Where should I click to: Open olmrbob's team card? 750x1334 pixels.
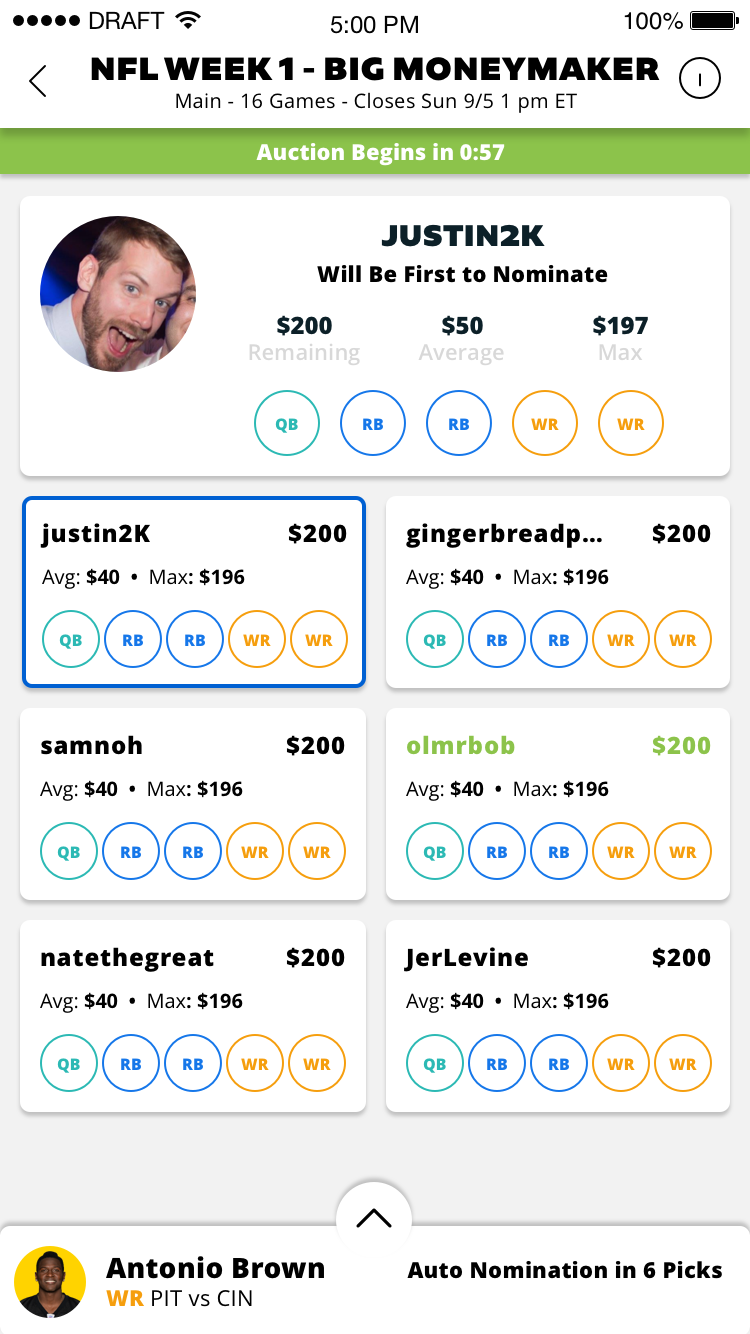[x=558, y=804]
